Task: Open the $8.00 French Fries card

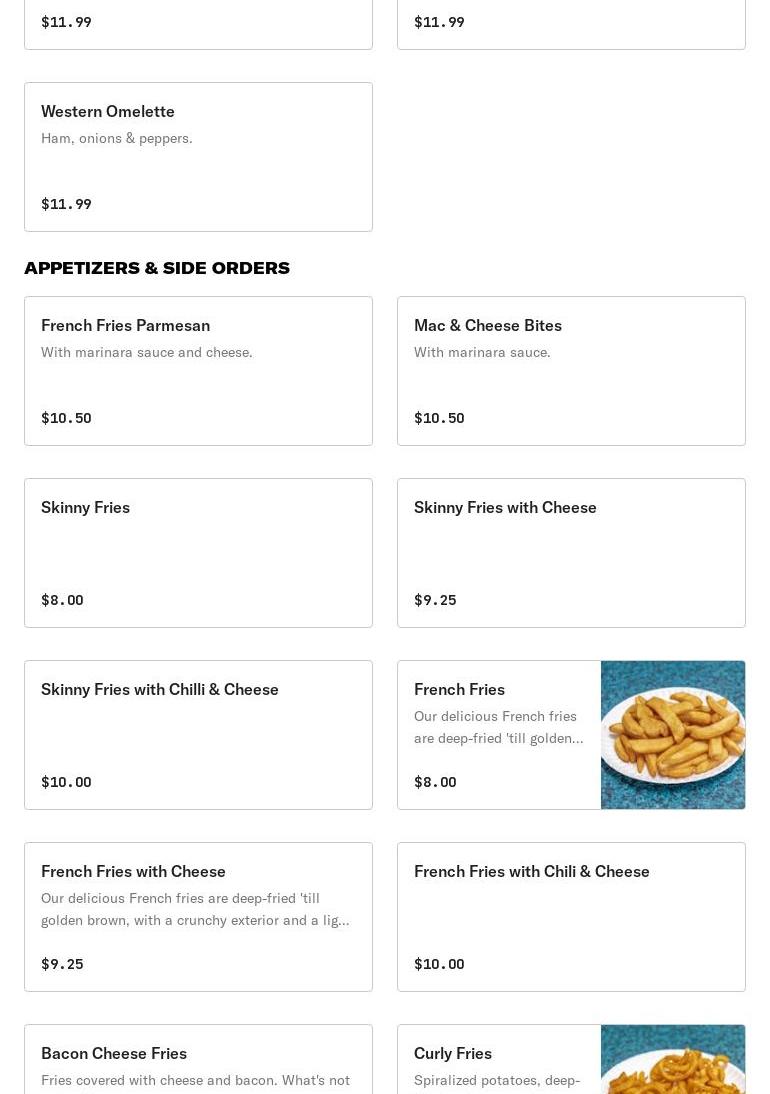Action: [571, 735]
